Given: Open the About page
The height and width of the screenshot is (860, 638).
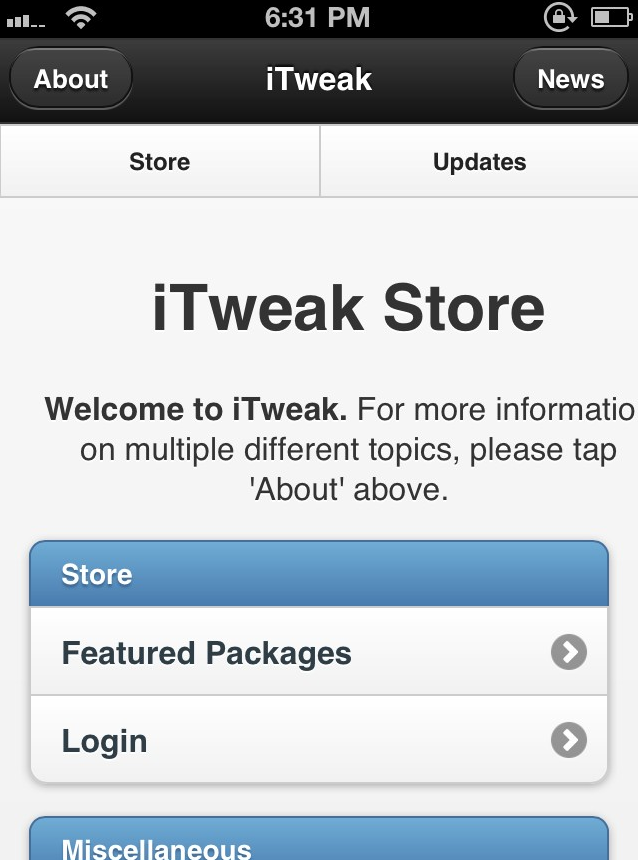Looking at the screenshot, I should click(x=71, y=79).
